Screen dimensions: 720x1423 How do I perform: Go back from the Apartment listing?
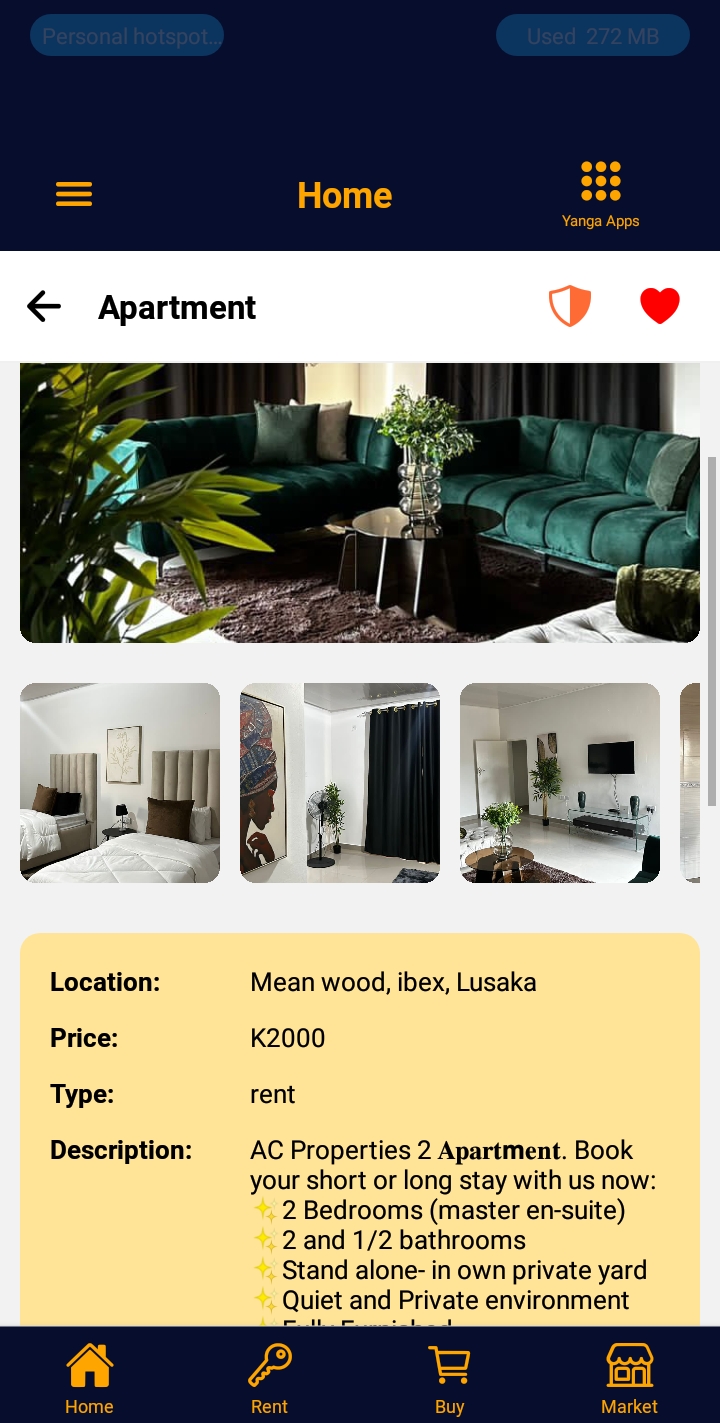point(44,307)
